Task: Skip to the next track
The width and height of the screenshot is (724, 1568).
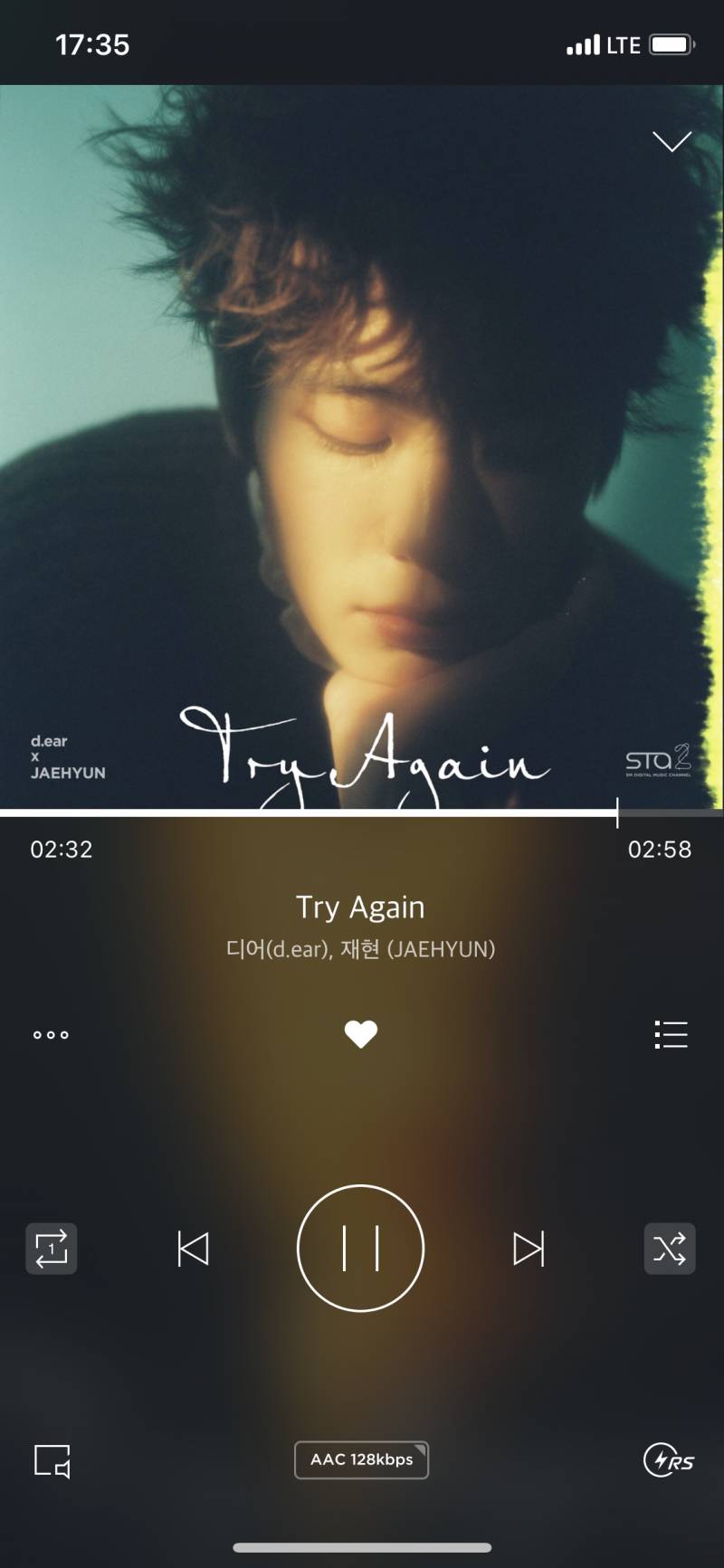Action: [529, 1249]
